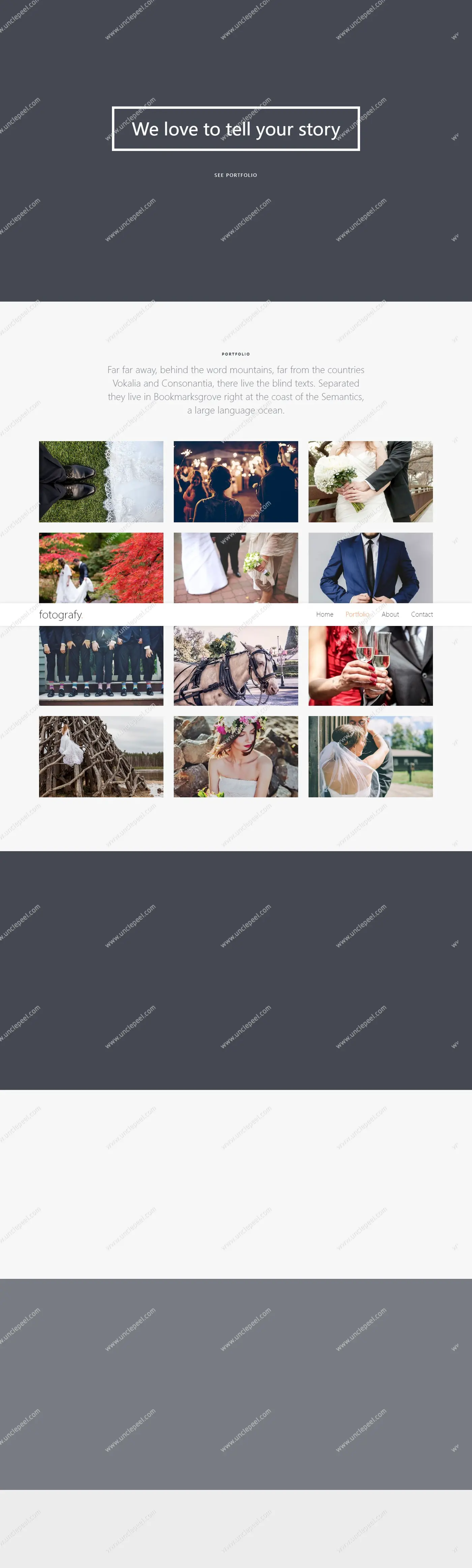Open the shoes on grass photo
Screen dimensions: 472x1568
(x=101, y=481)
